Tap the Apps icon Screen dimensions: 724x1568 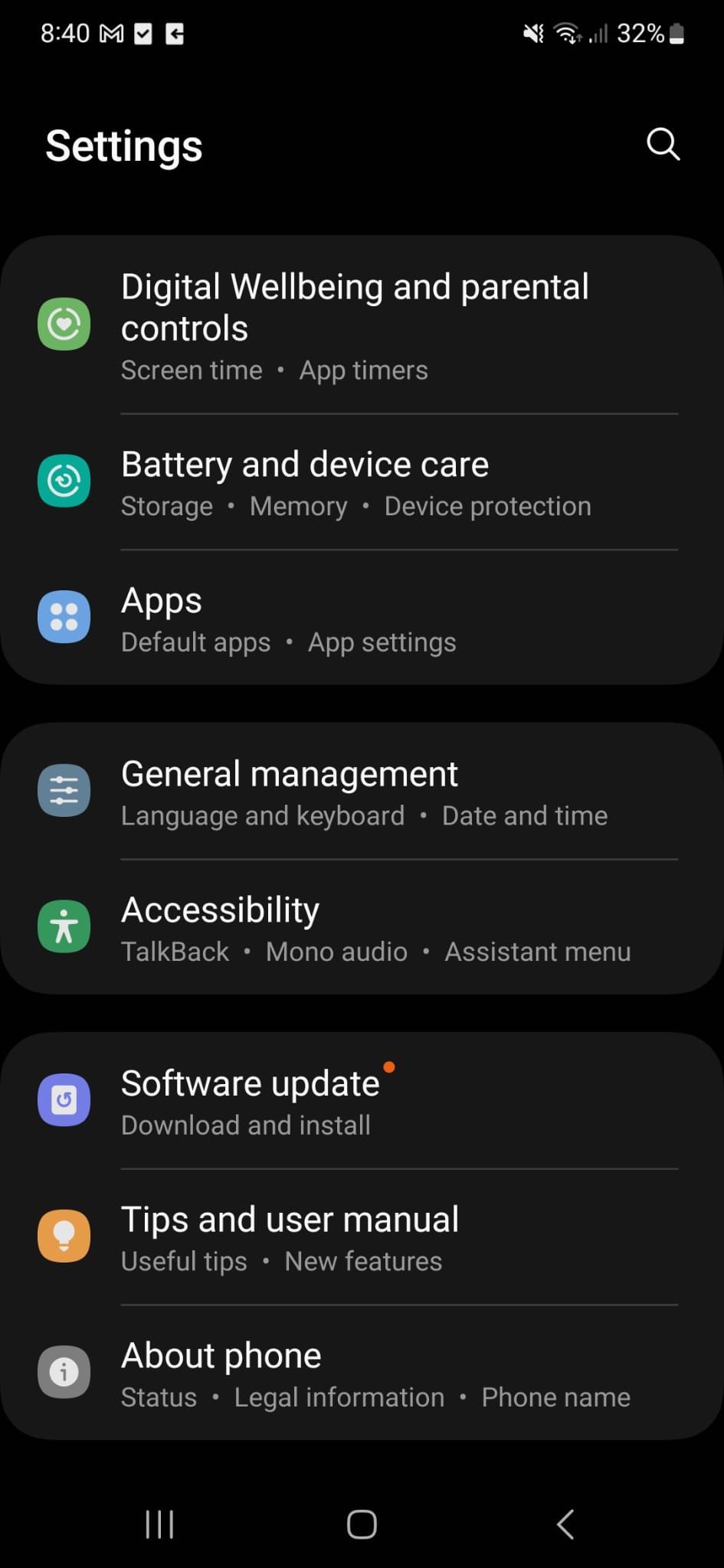(64, 616)
